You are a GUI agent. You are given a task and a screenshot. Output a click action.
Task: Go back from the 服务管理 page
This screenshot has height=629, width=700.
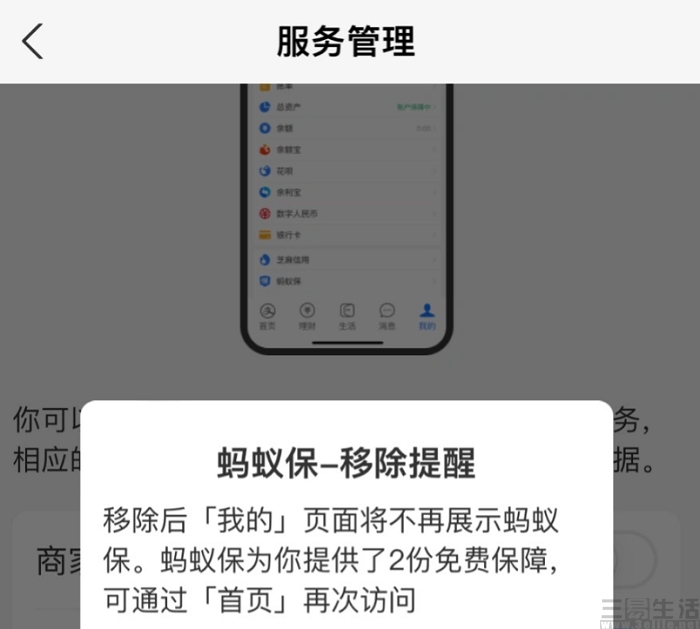pos(33,41)
